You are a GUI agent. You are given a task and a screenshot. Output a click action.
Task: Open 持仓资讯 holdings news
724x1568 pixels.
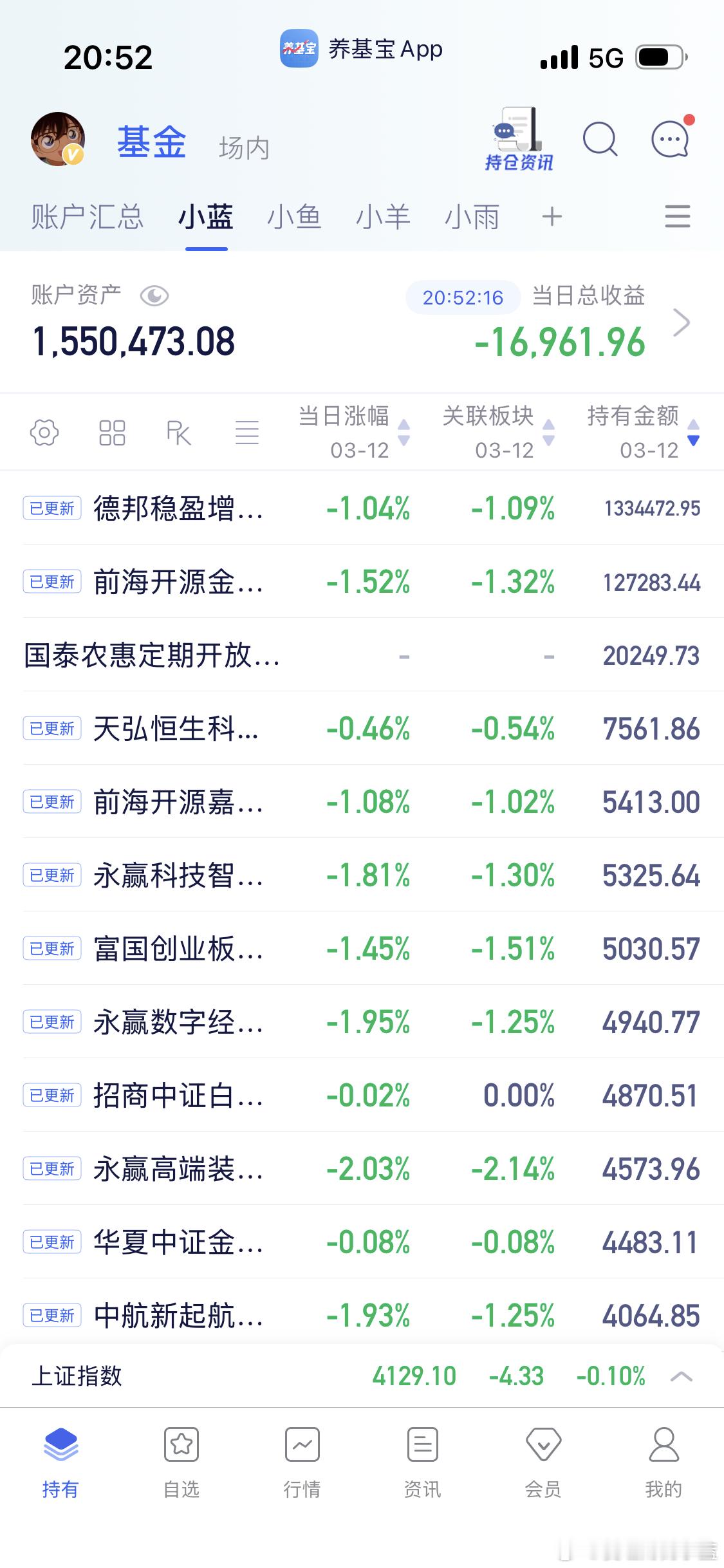(519, 140)
